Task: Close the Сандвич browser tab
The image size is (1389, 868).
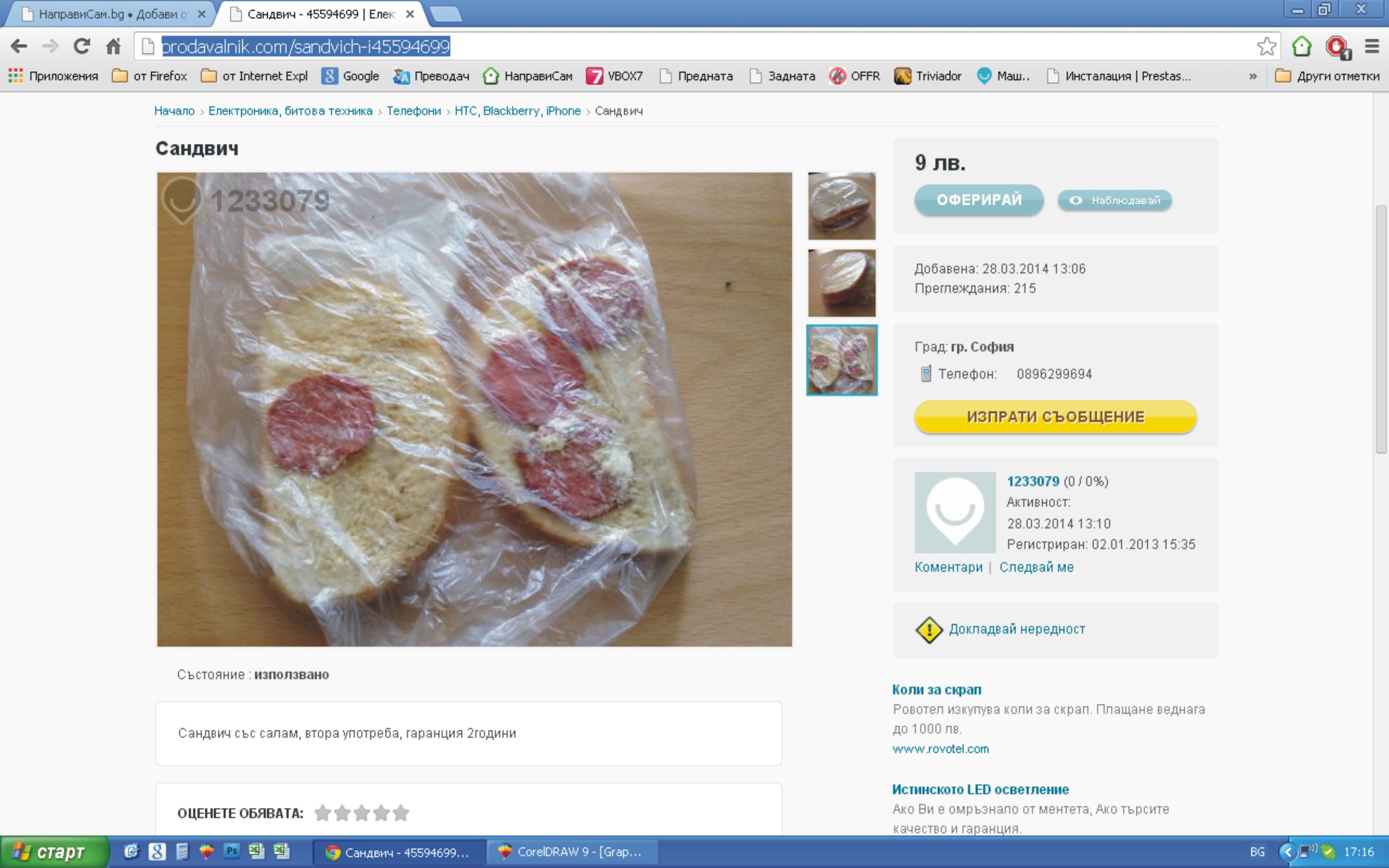Action: coord(410,15)
